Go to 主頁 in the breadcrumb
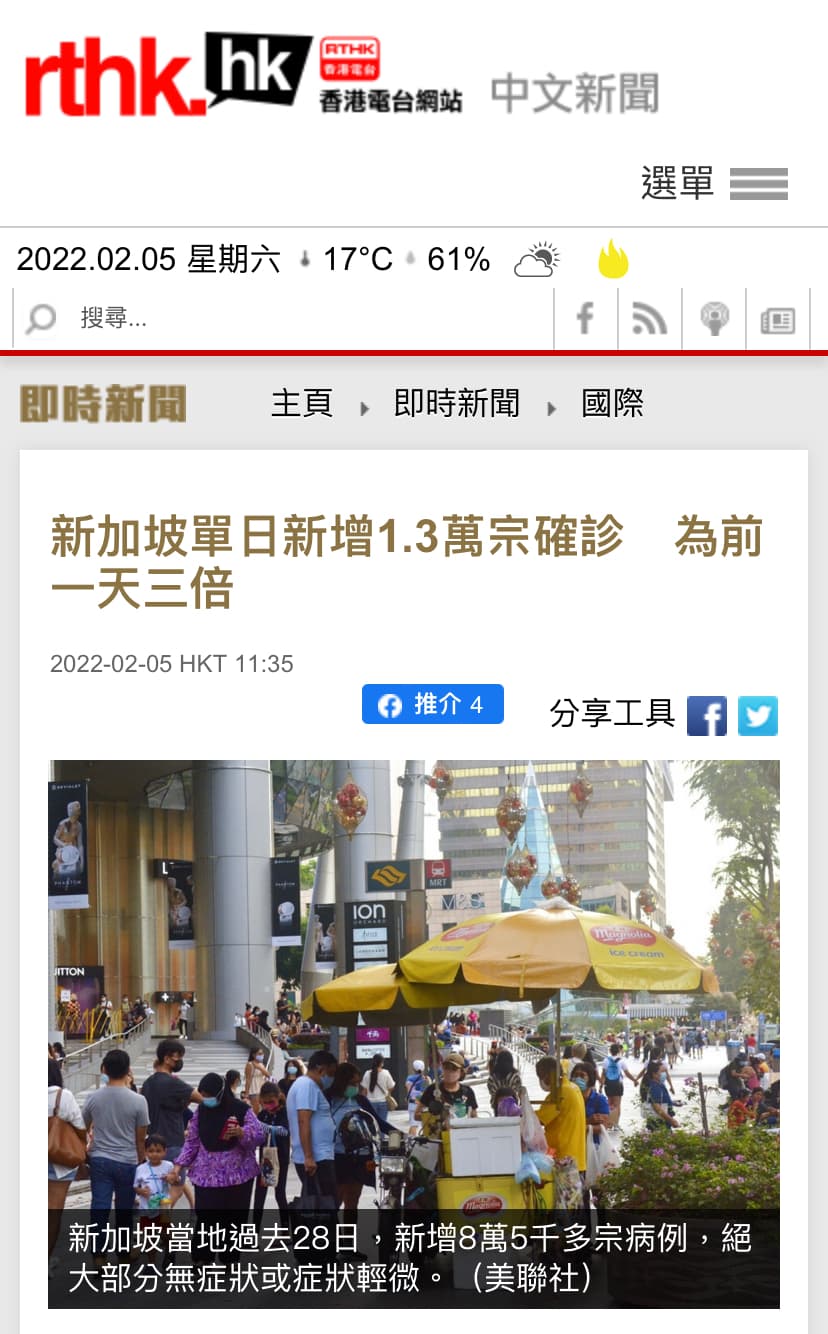Viewport: 828px width, 1334px height. click(301, 403)
